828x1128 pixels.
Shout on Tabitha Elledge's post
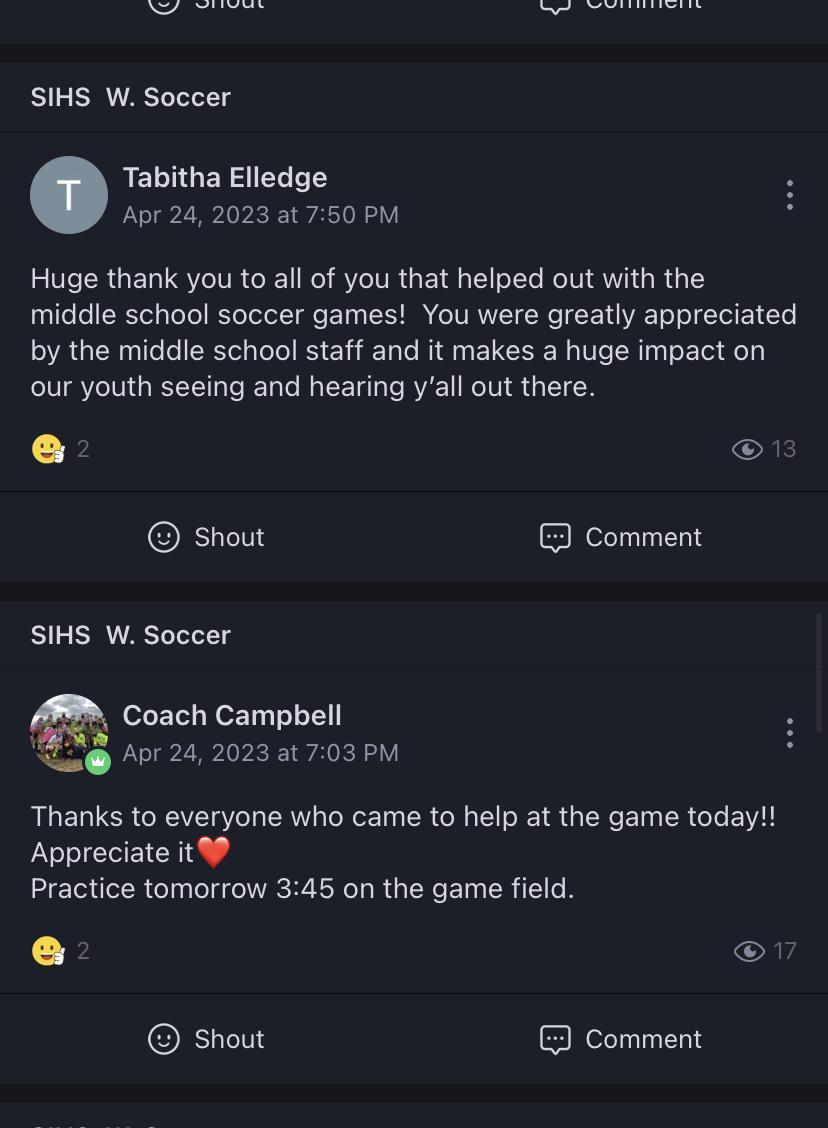[x=207, y=537]
